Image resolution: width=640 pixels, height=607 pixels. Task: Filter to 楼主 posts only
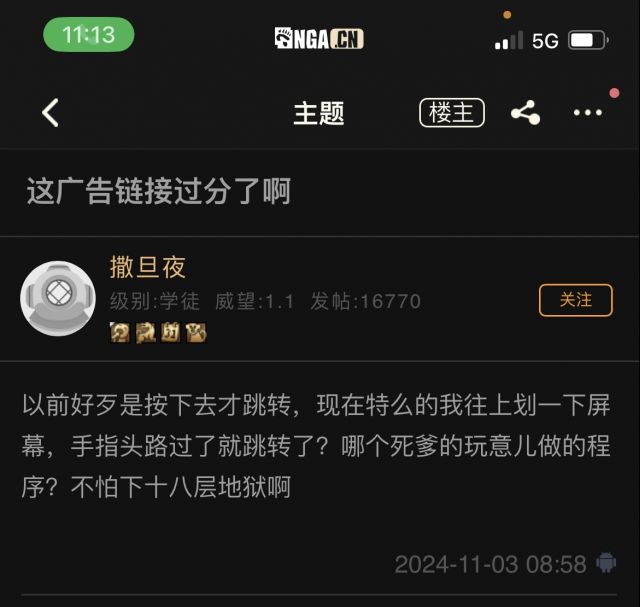[451, 113]
